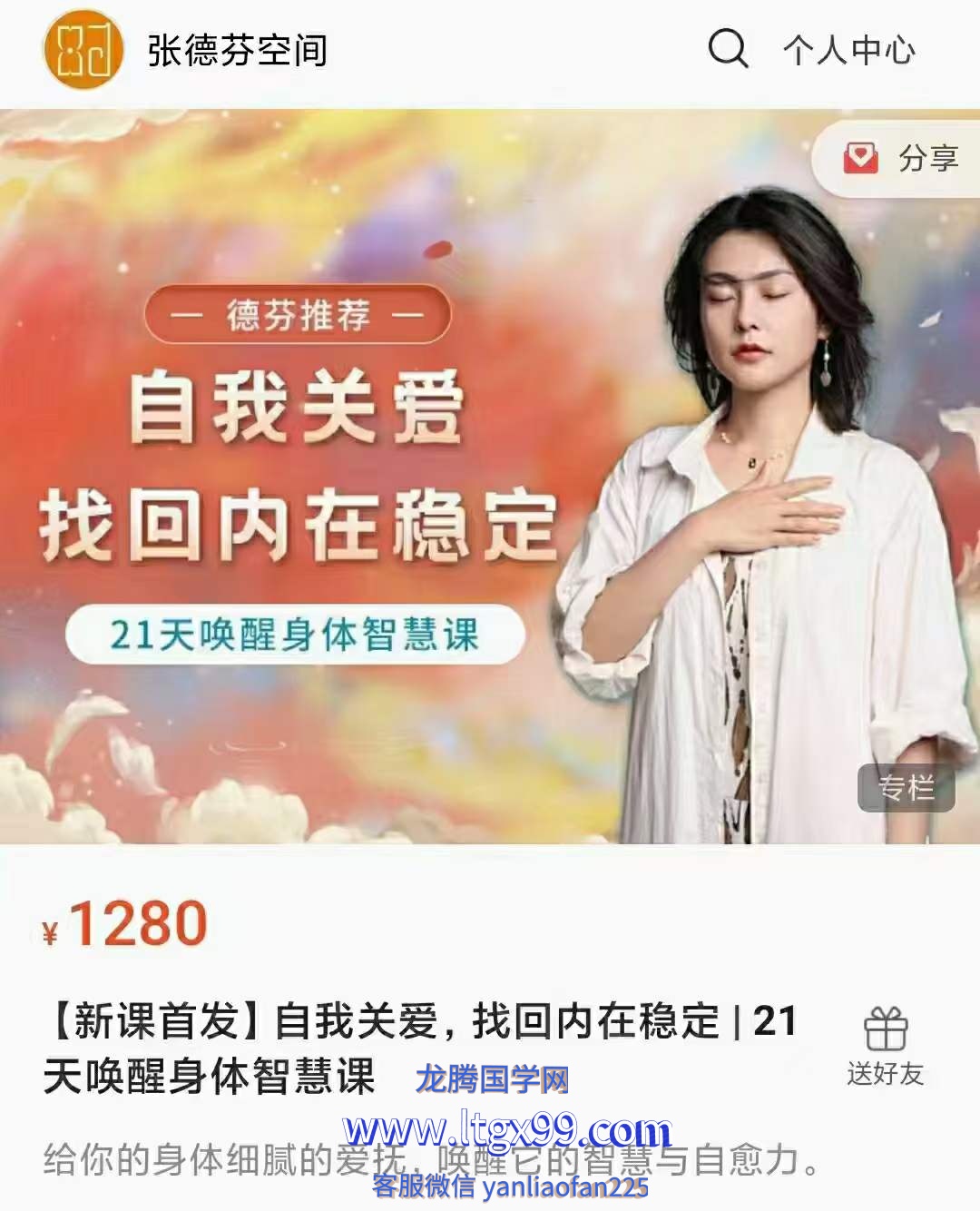
Task: Open the search icon in the header
Action: (x=728, y=49)
